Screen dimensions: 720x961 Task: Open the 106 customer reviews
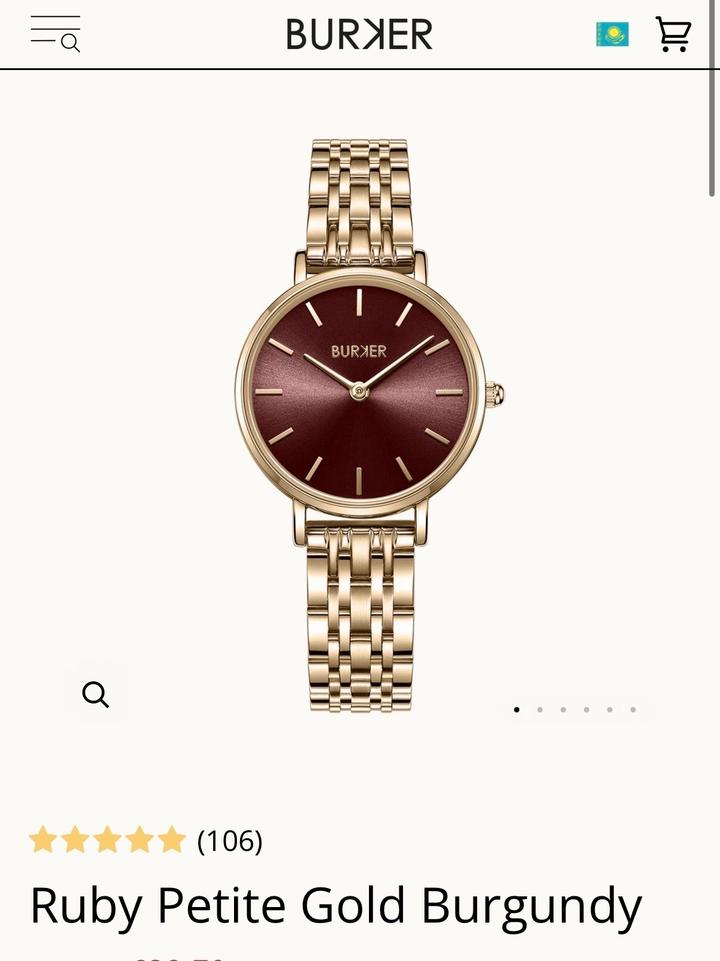point(229,841)
